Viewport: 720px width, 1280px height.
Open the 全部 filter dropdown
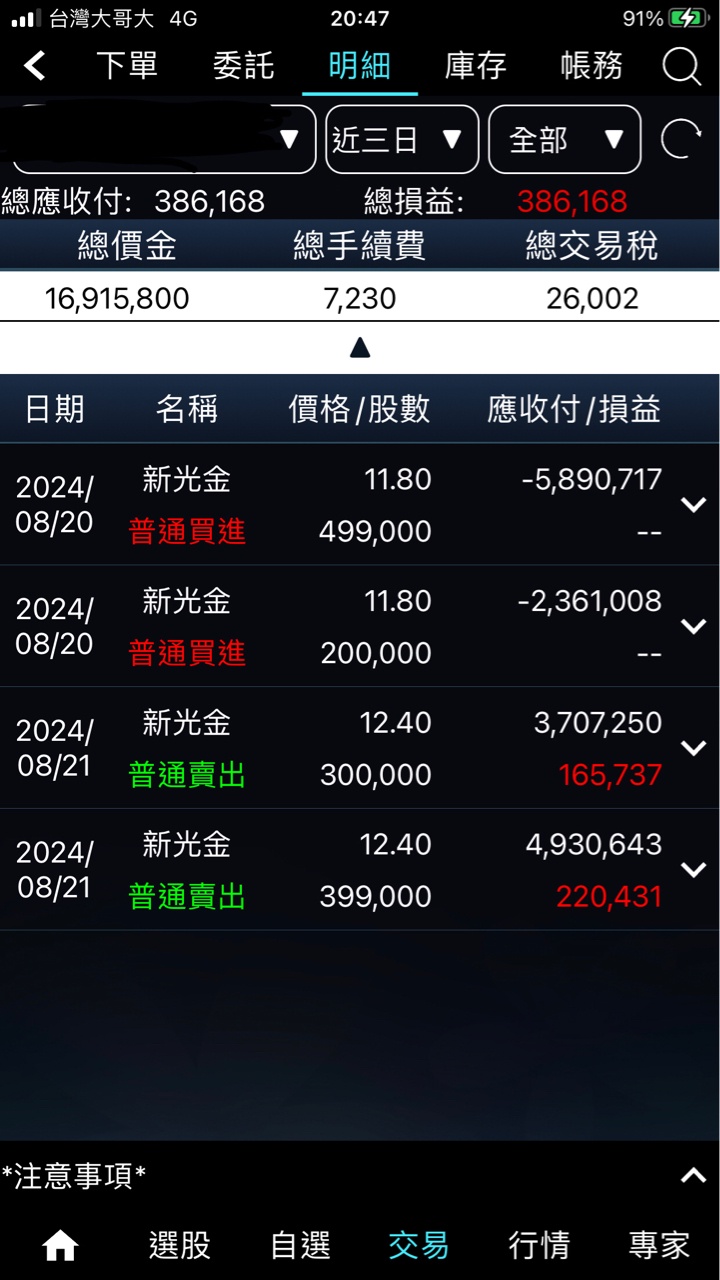(x=564, y=139)
